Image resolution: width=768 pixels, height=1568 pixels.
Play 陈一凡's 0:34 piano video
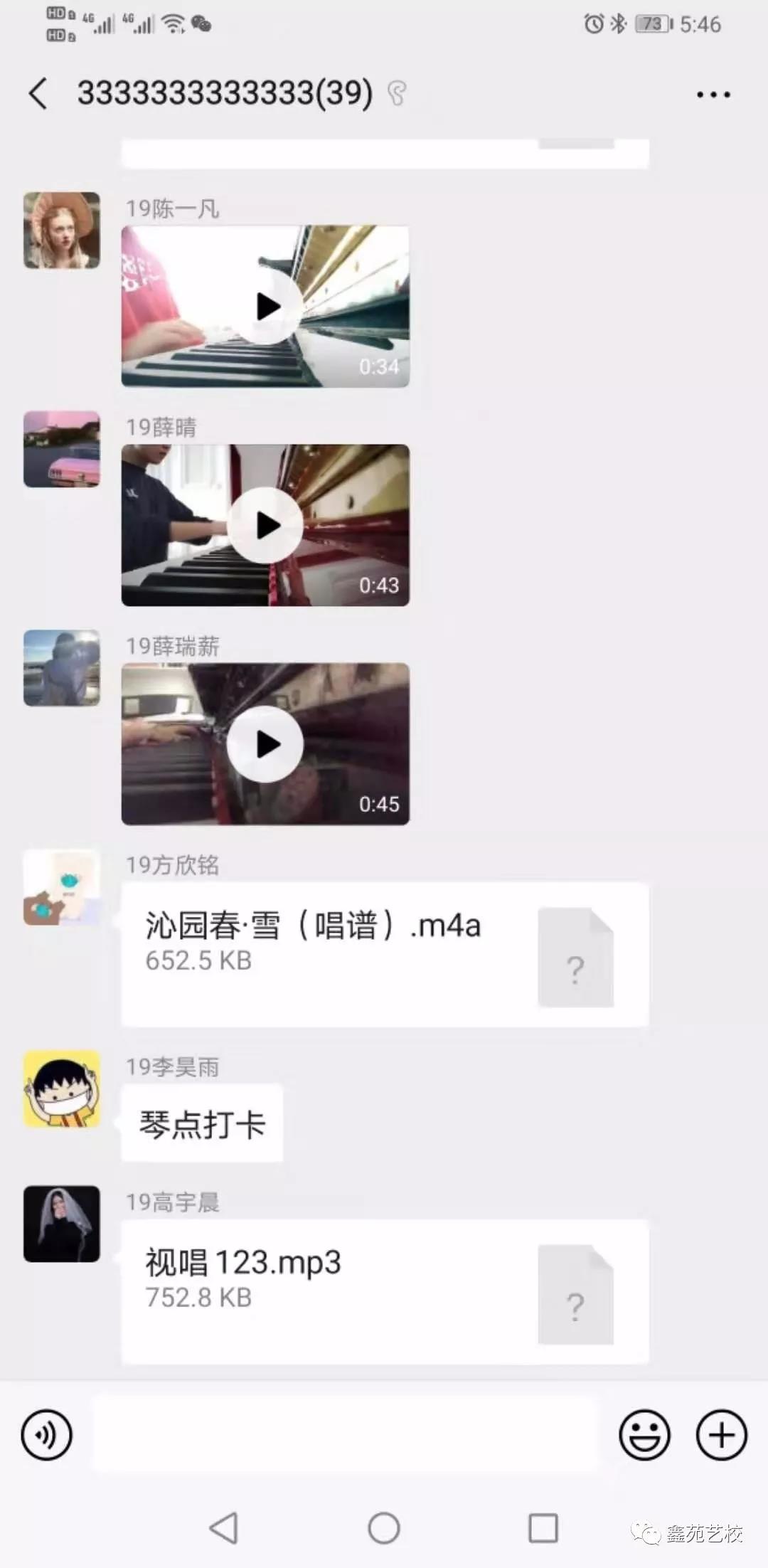(266, 307)
